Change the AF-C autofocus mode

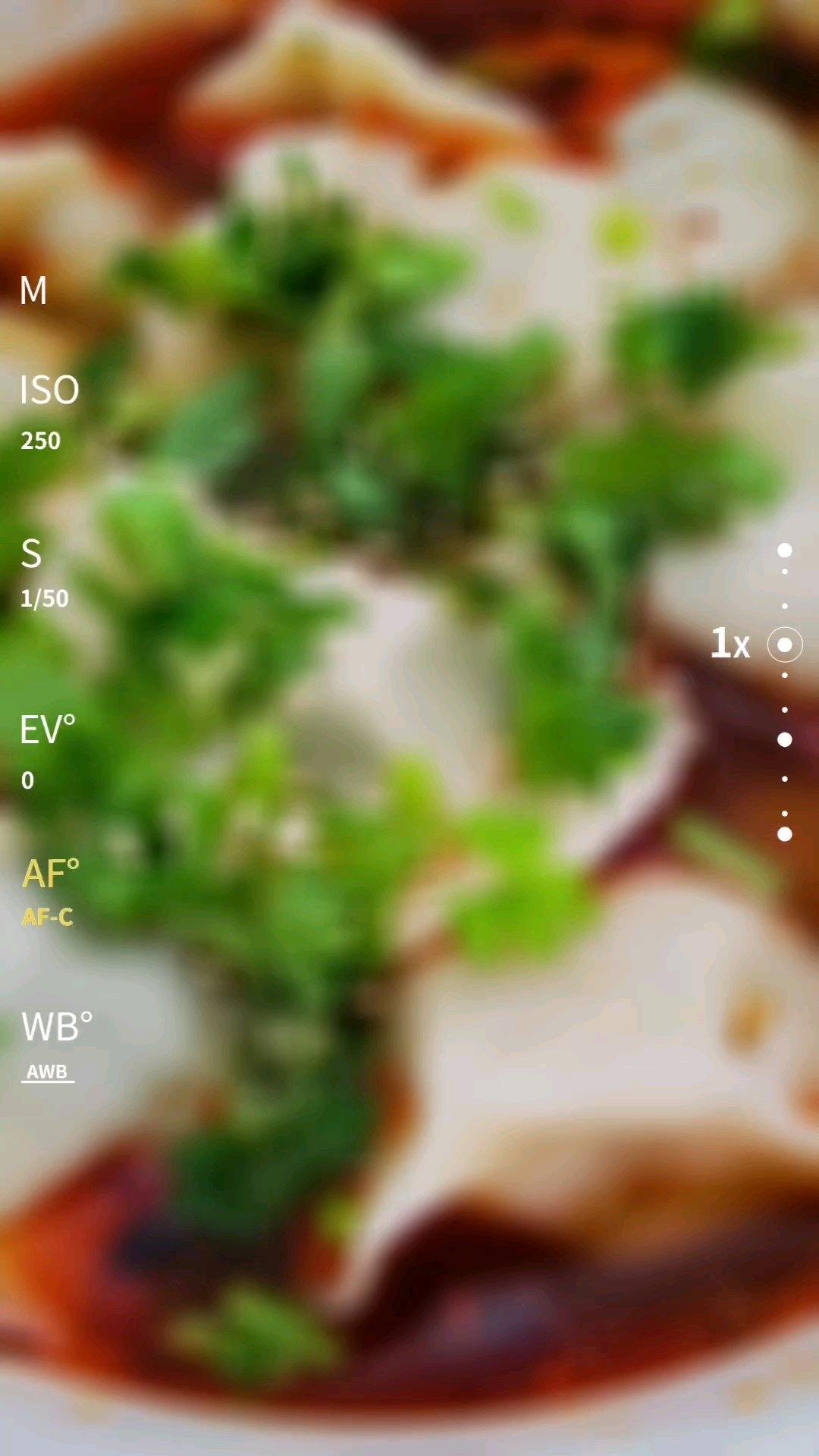click(x=50, y=891)
